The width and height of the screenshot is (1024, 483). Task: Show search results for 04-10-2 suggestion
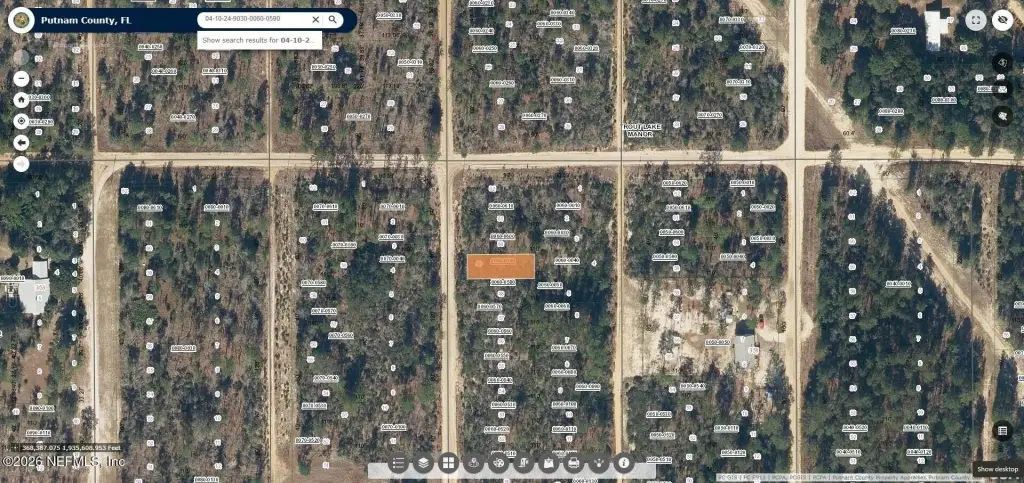pyautogui.click(x=258, y=40)
